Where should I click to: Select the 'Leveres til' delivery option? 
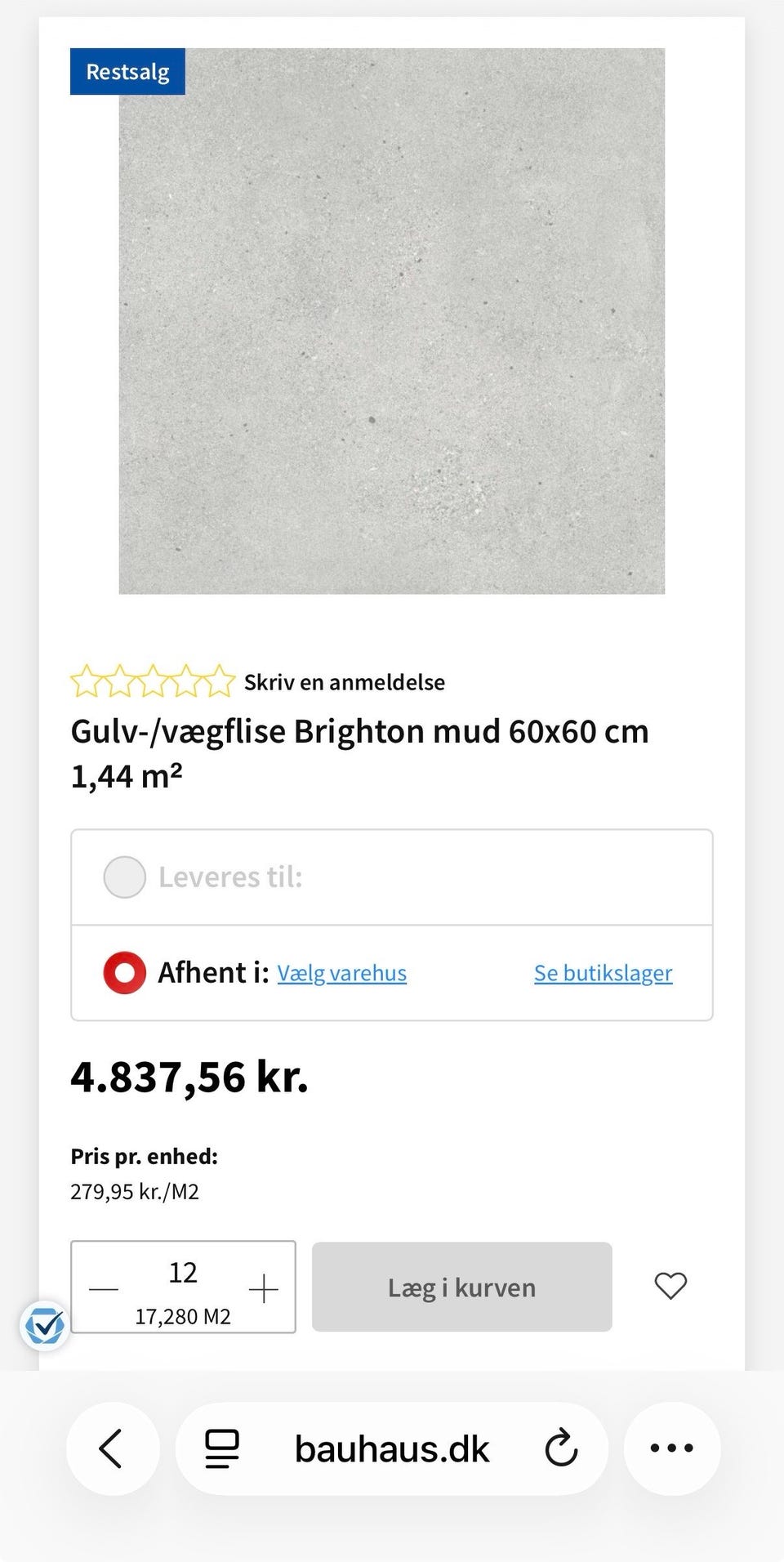(124, 877)
